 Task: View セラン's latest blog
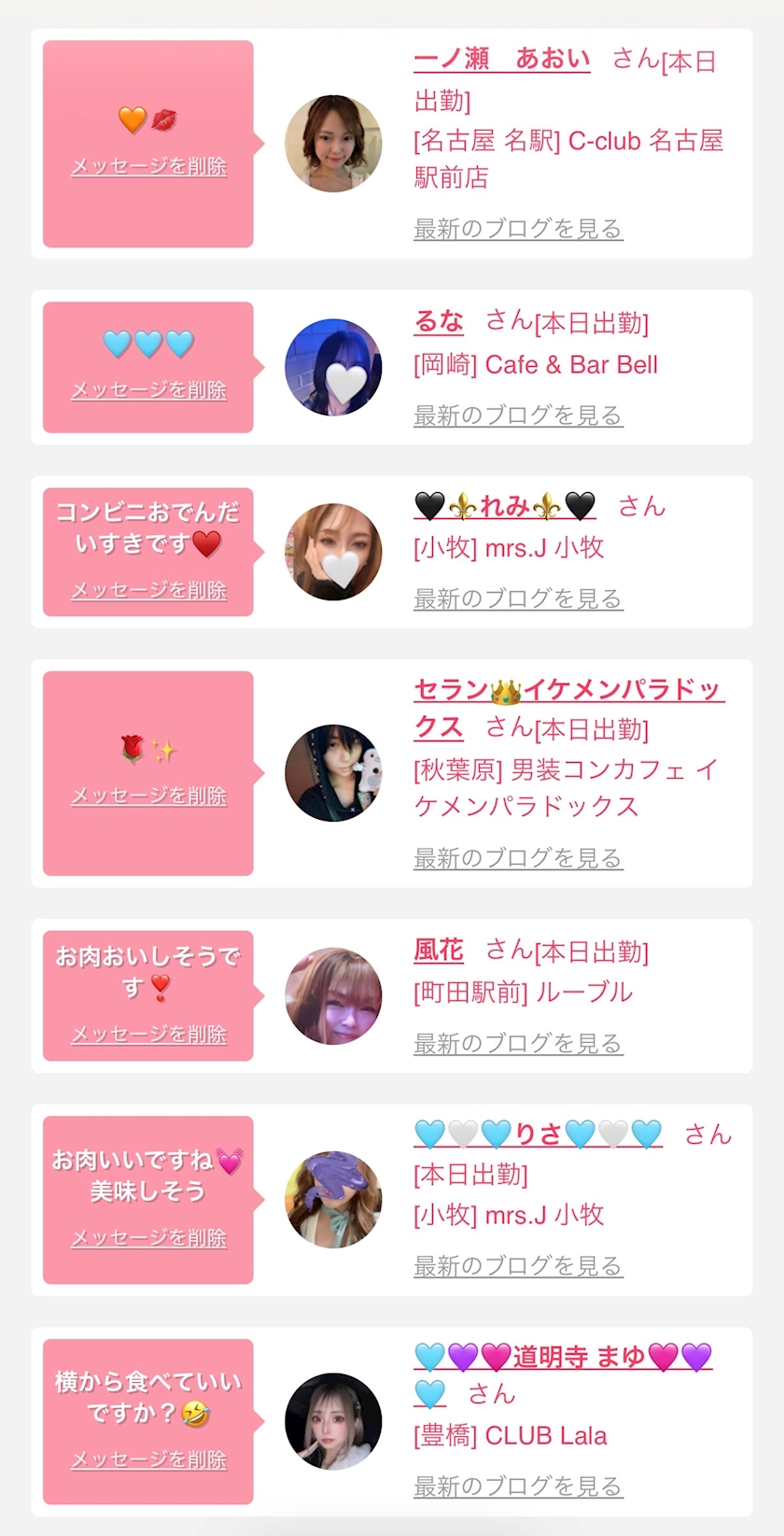point(518,858)
